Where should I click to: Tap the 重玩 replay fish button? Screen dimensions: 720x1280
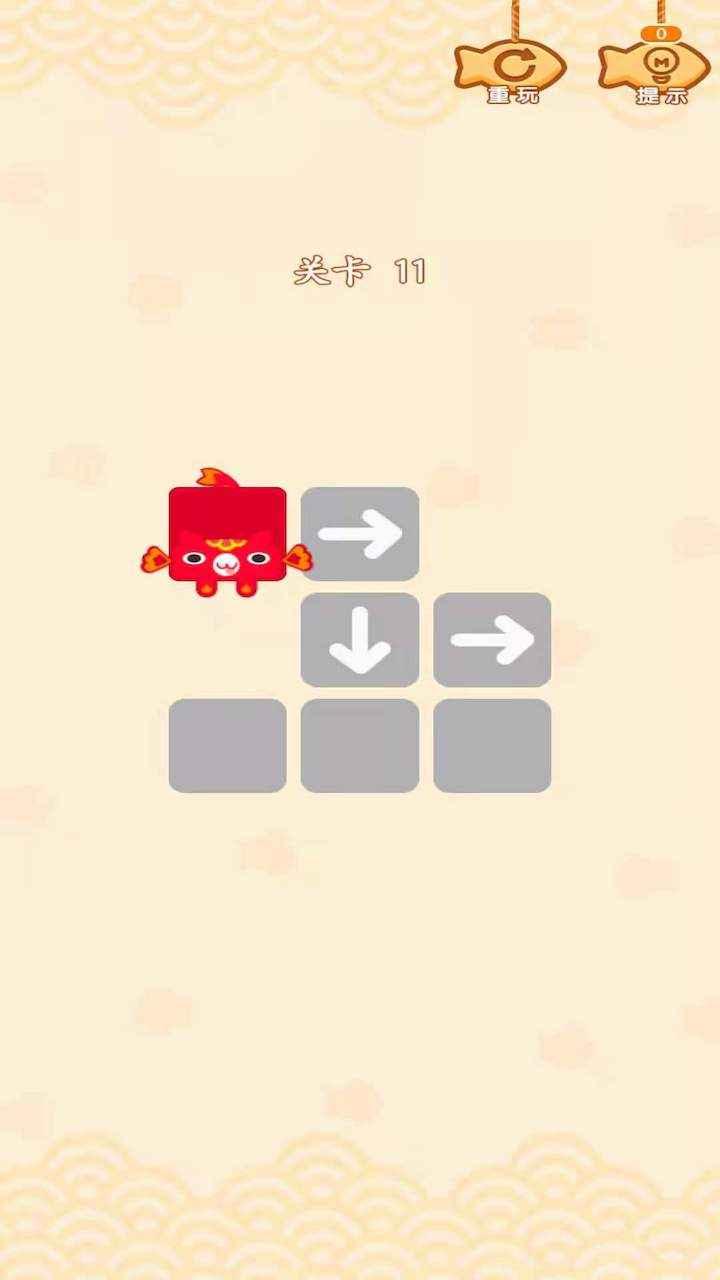(x=512, y=68)
